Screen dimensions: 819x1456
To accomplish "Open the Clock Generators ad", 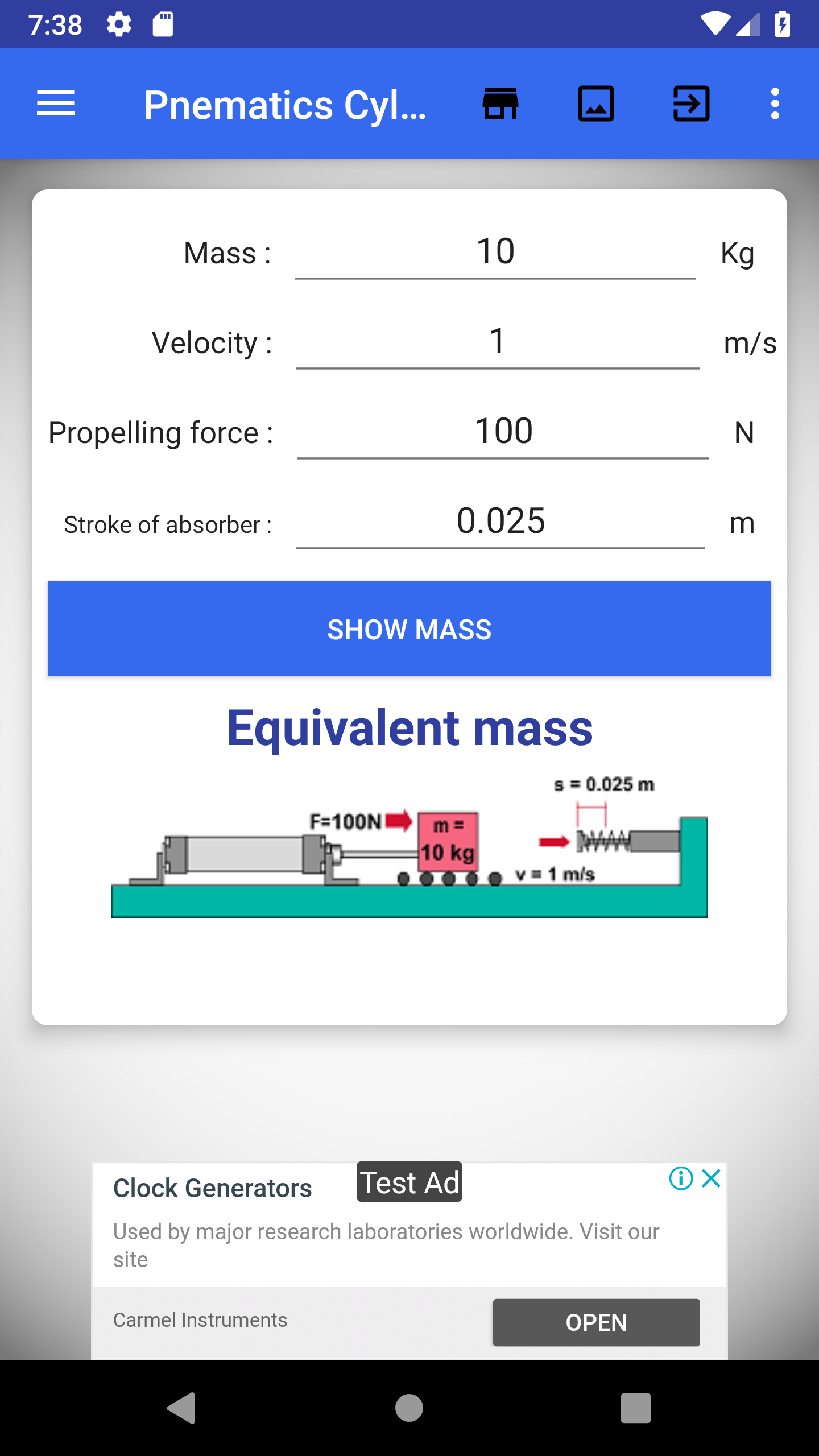I will (596, 1322).
